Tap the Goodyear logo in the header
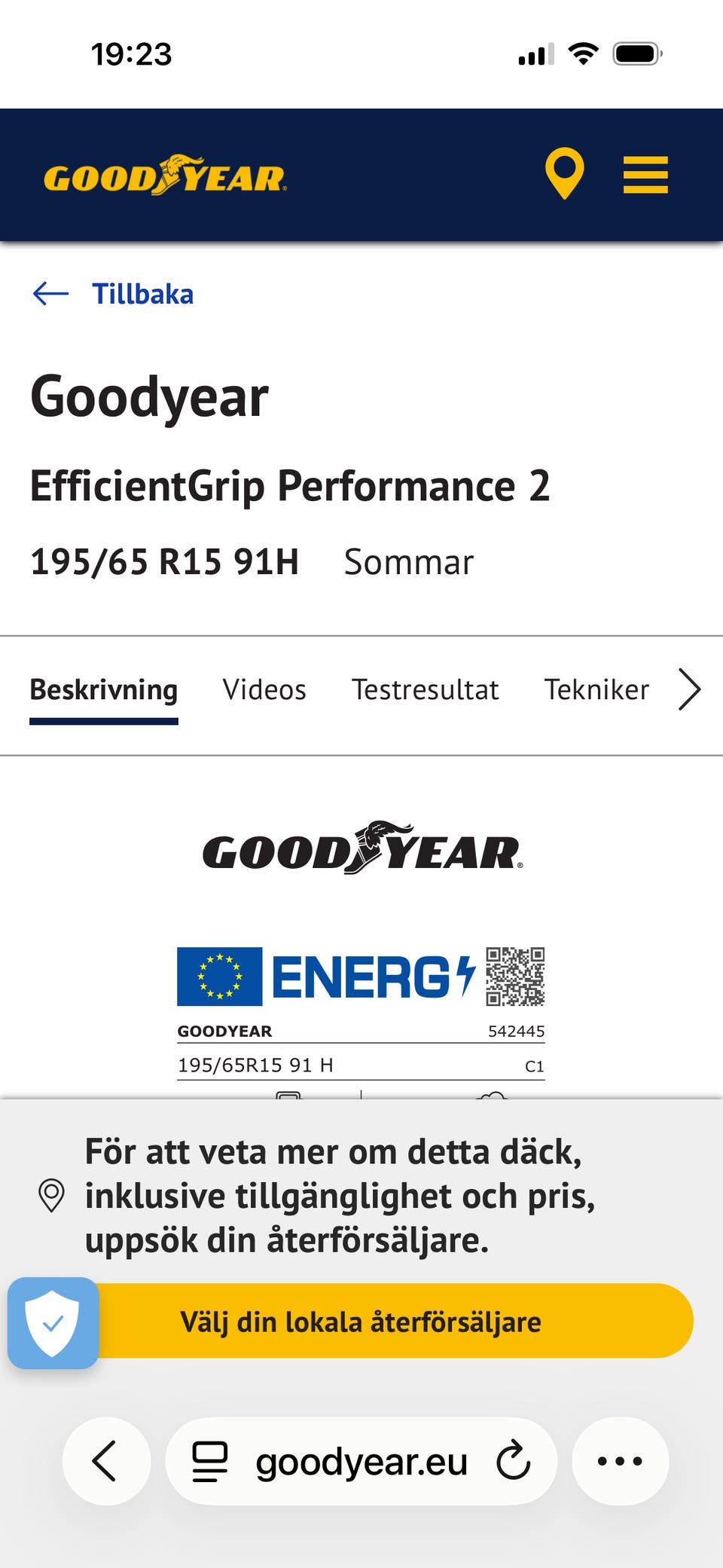 166,176
